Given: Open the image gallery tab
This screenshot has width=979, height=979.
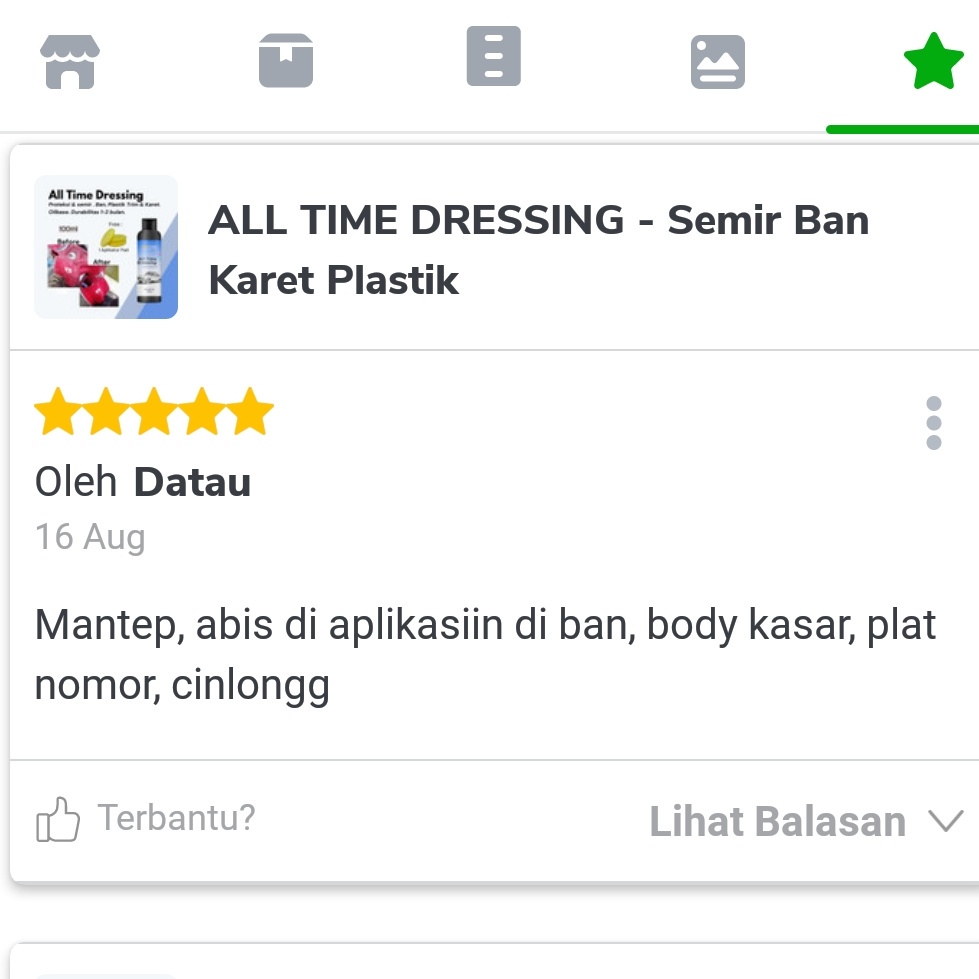Looking at the screenshot, I should pos(718,62).
